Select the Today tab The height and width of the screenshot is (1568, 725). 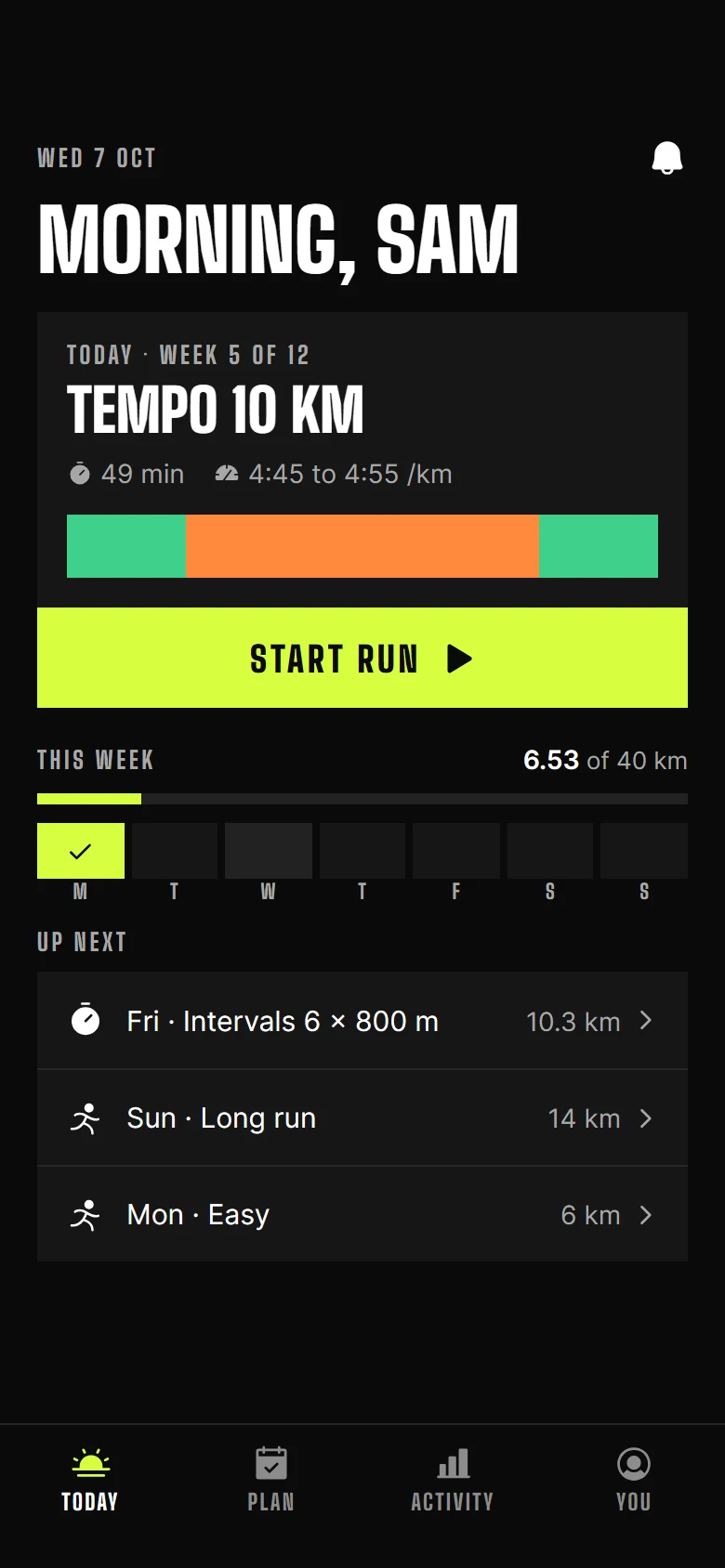90,1480
